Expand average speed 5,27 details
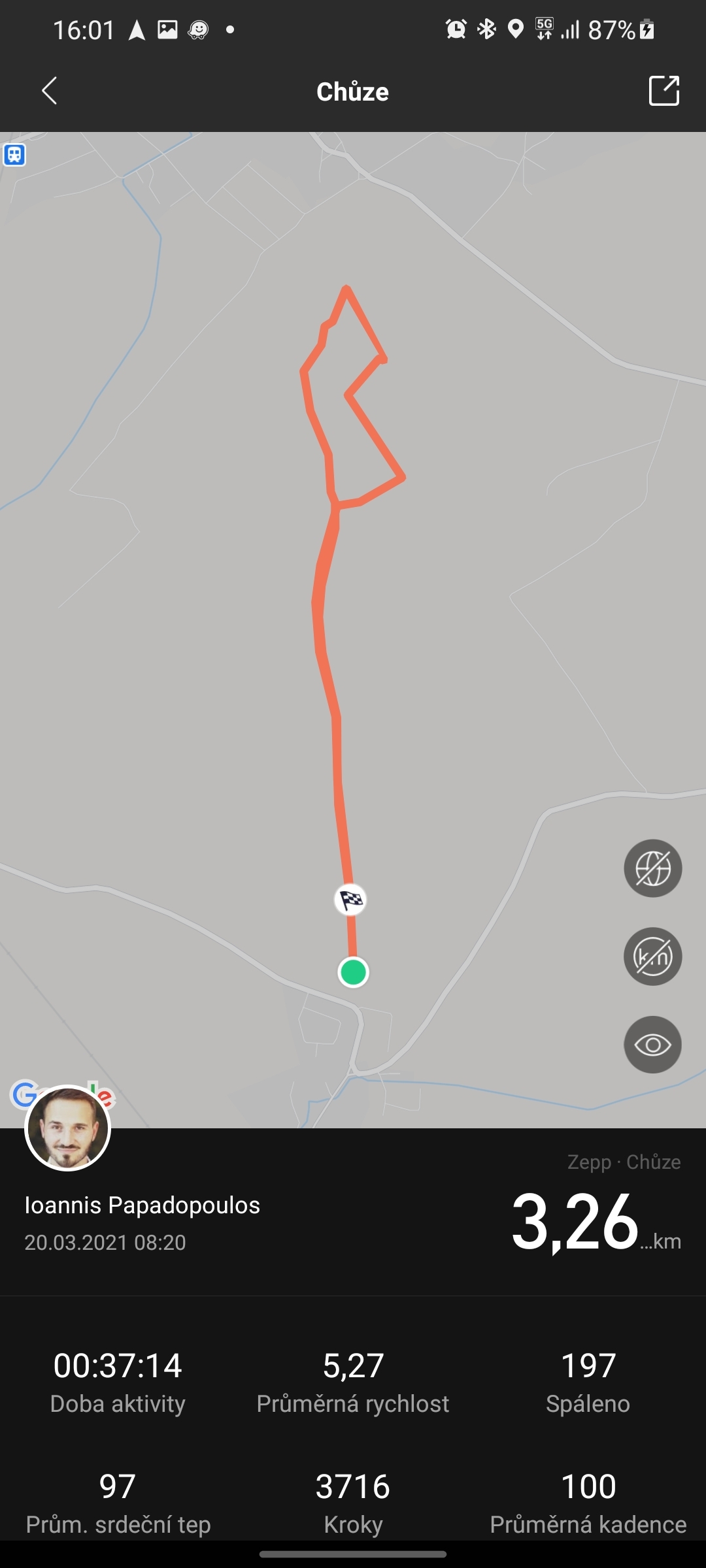This screenshot has height=1568, width=706. point(353,1365)
